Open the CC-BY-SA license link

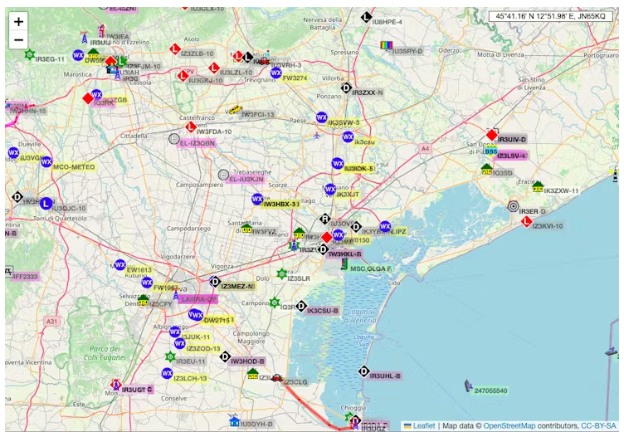600,426
